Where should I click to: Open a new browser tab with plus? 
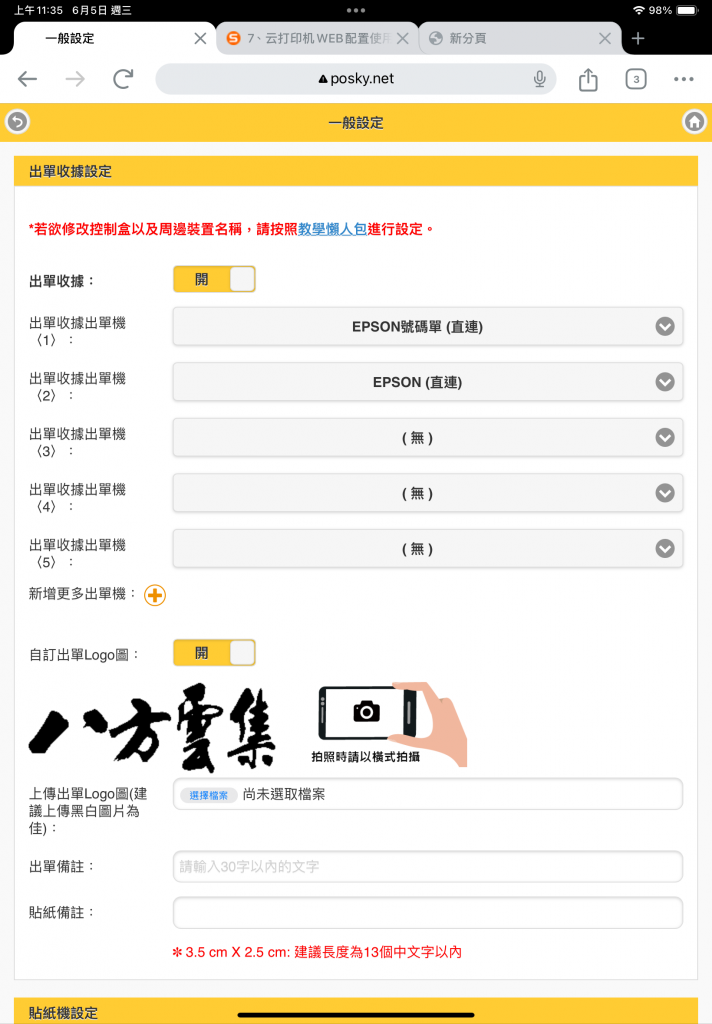[x=638, y=39]
